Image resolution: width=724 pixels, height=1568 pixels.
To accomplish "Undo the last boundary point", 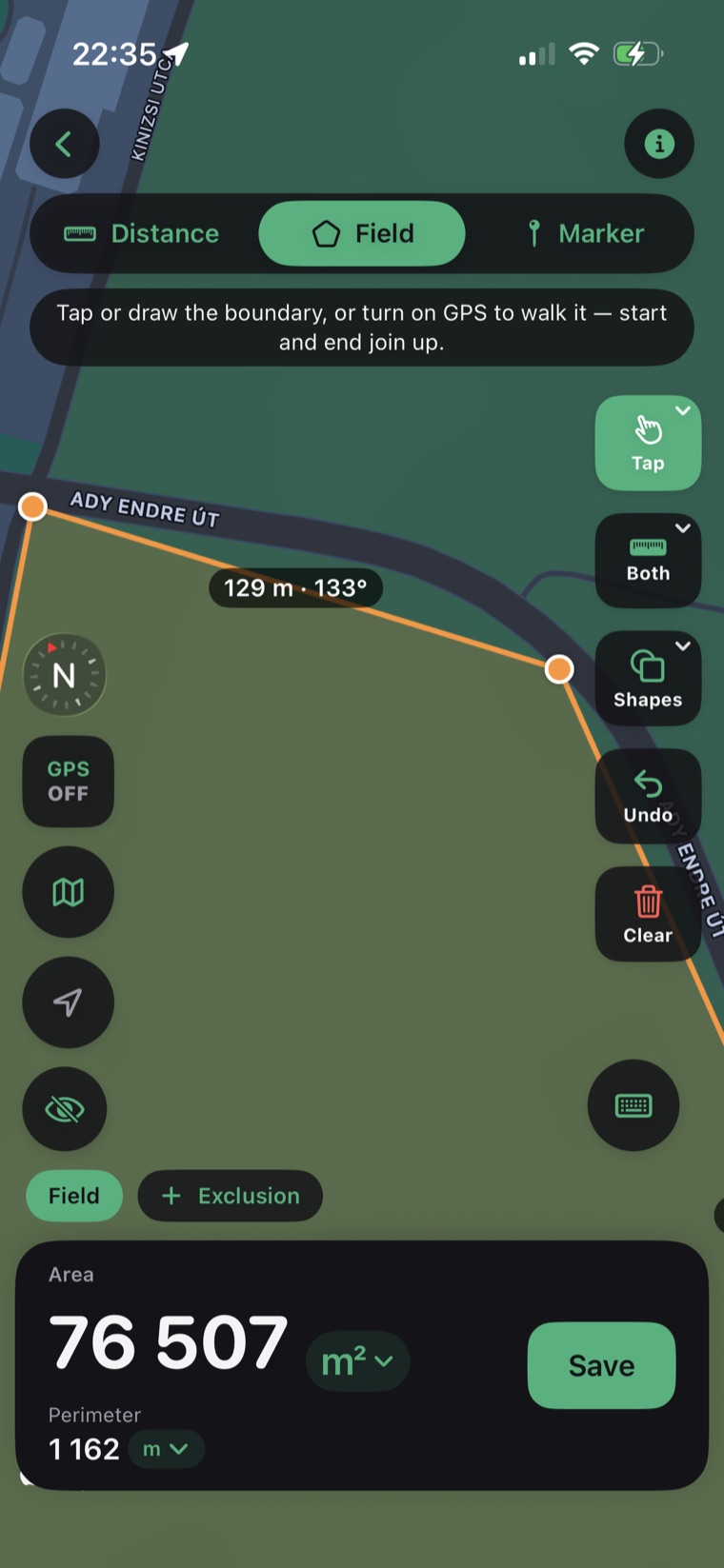I will tap(648, 796).
